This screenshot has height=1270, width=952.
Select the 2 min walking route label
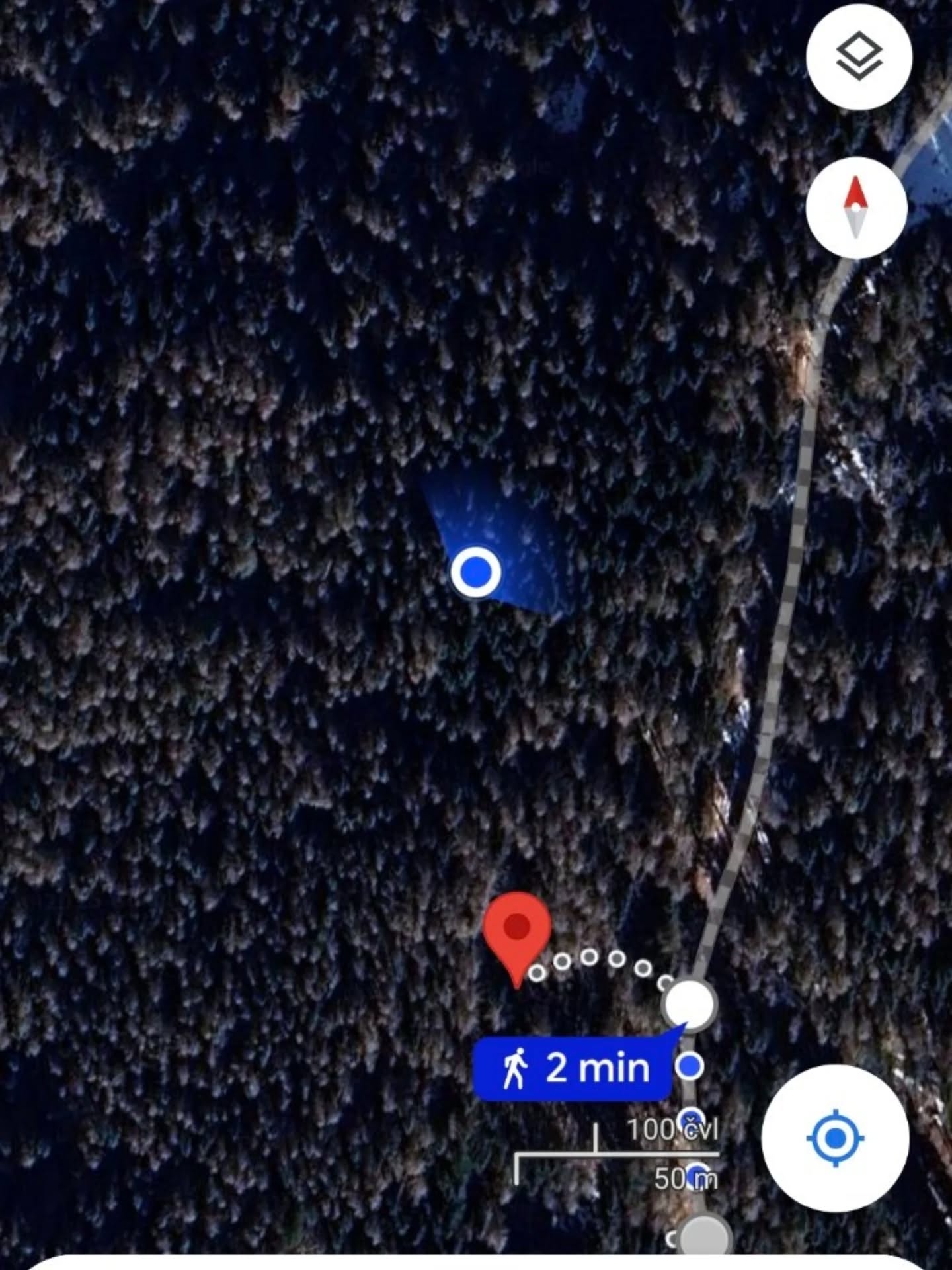pos(574,1069)
